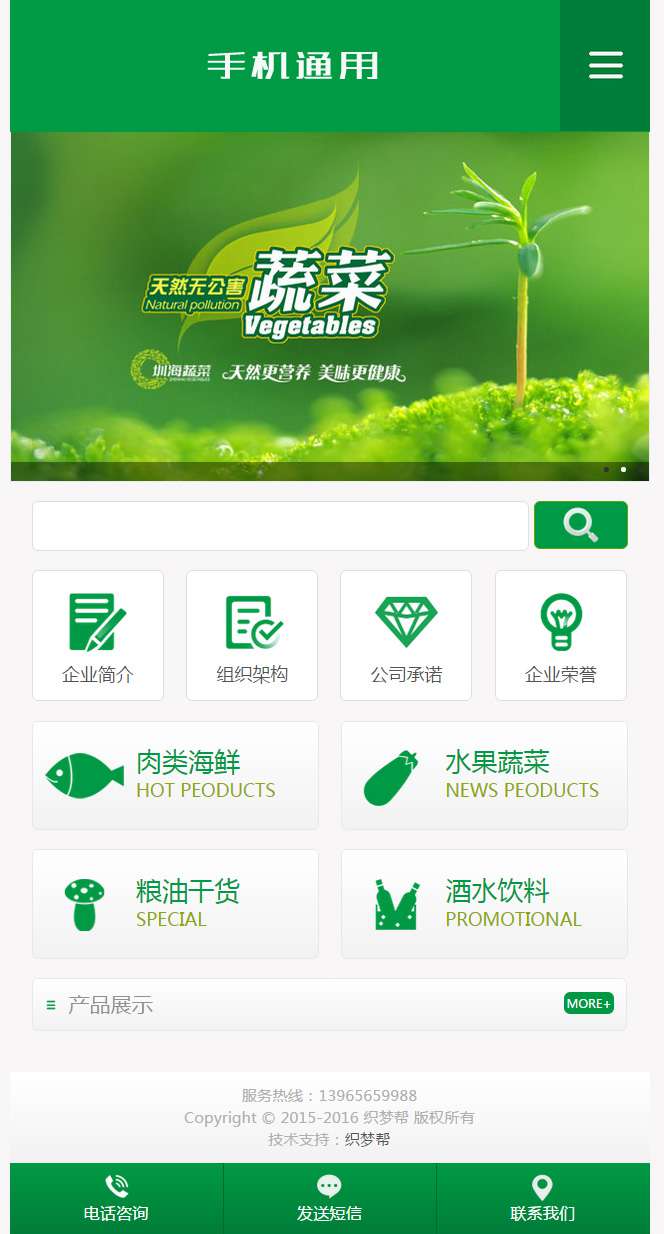This screenshot has width=664, height=1234.
Task: Browse the 酒水饮料 category
Action: click(484, 904)
